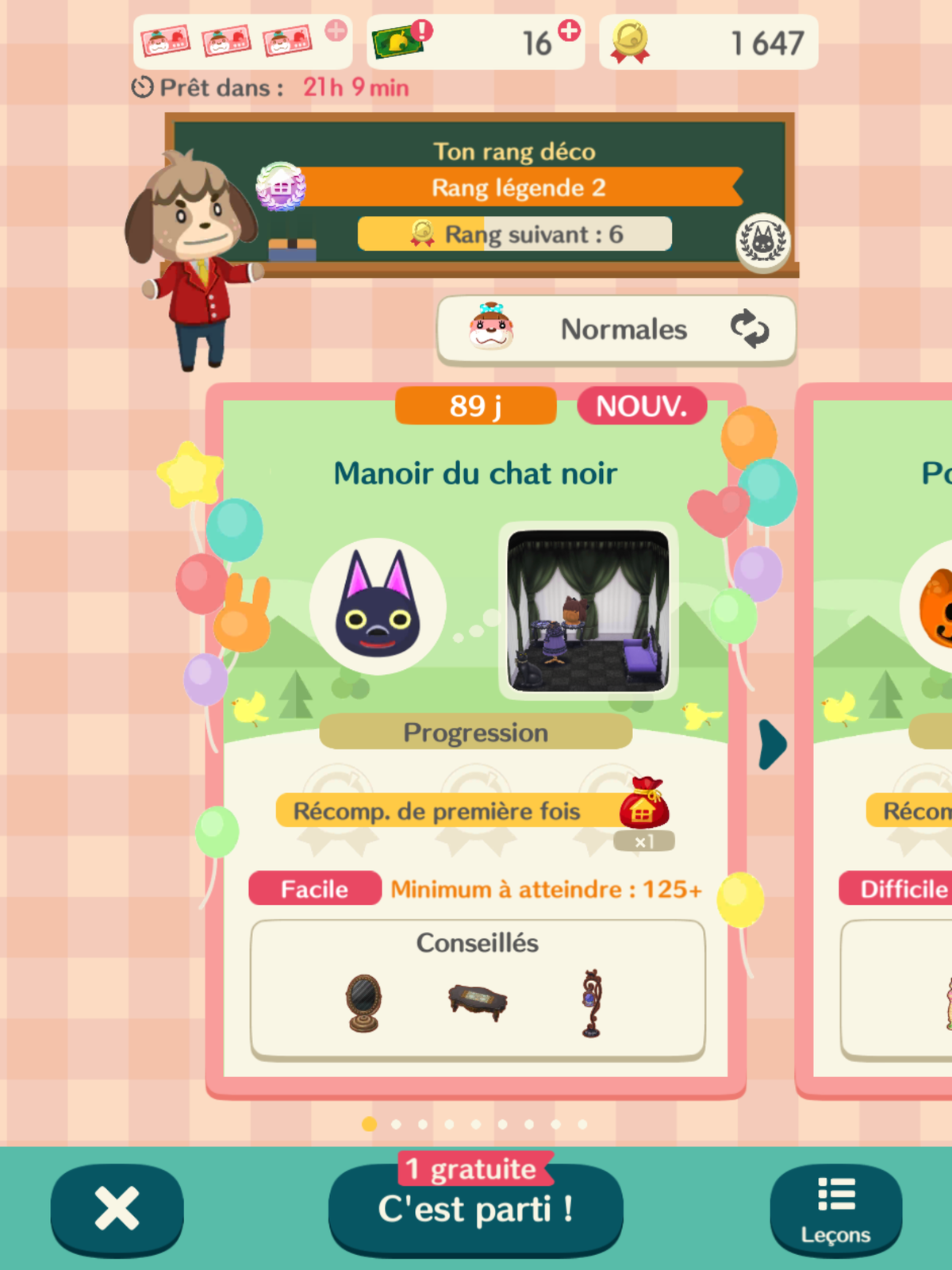Add more Leaf Tickets
Image resolution: width=952 pixels, height=1270 pixels.
[x=569, y=31]
